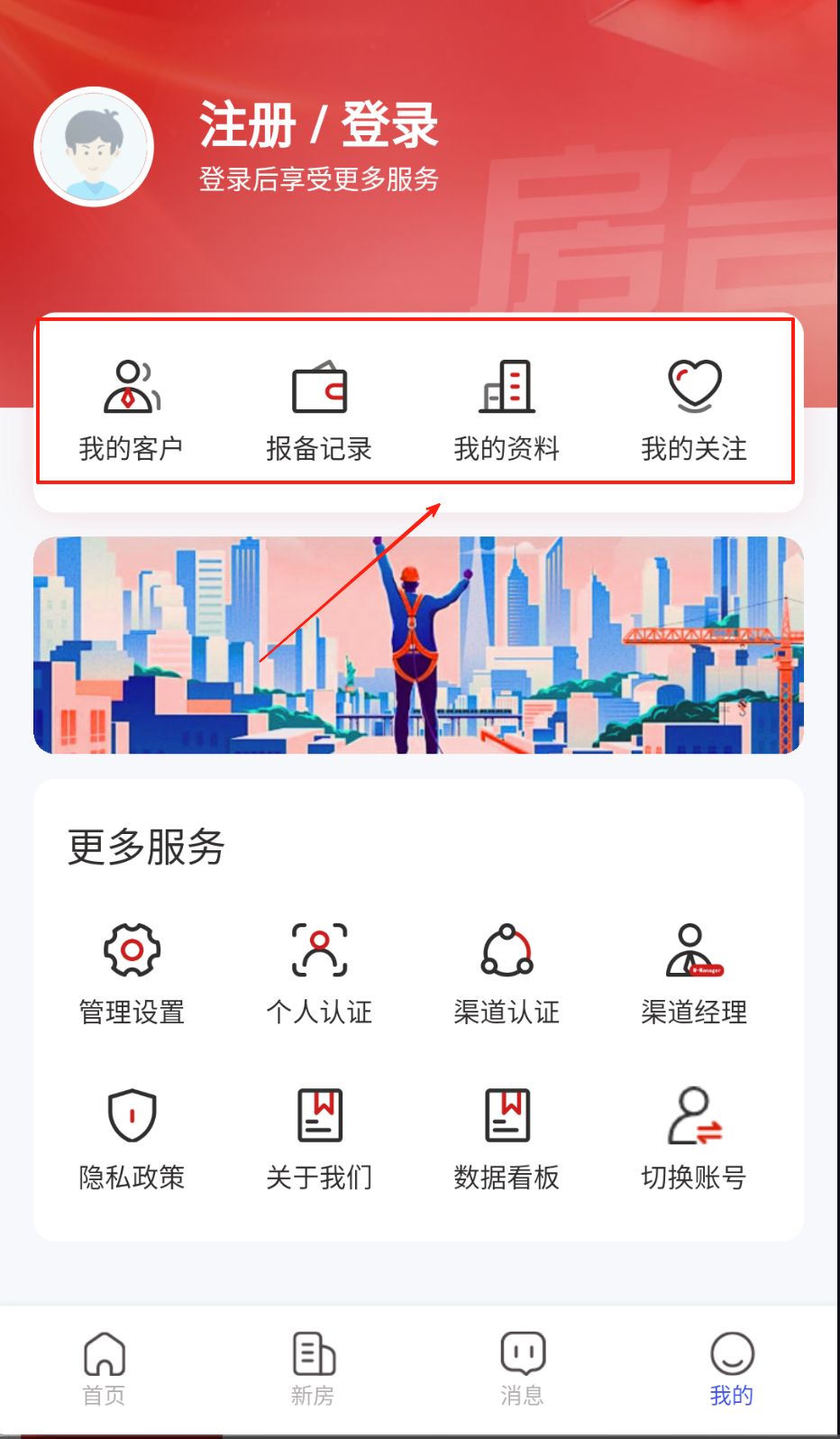Image resolution: width=840 pixels, height=1439 pixels.
Task: Start 个人认证
Action: click(319, 973)
